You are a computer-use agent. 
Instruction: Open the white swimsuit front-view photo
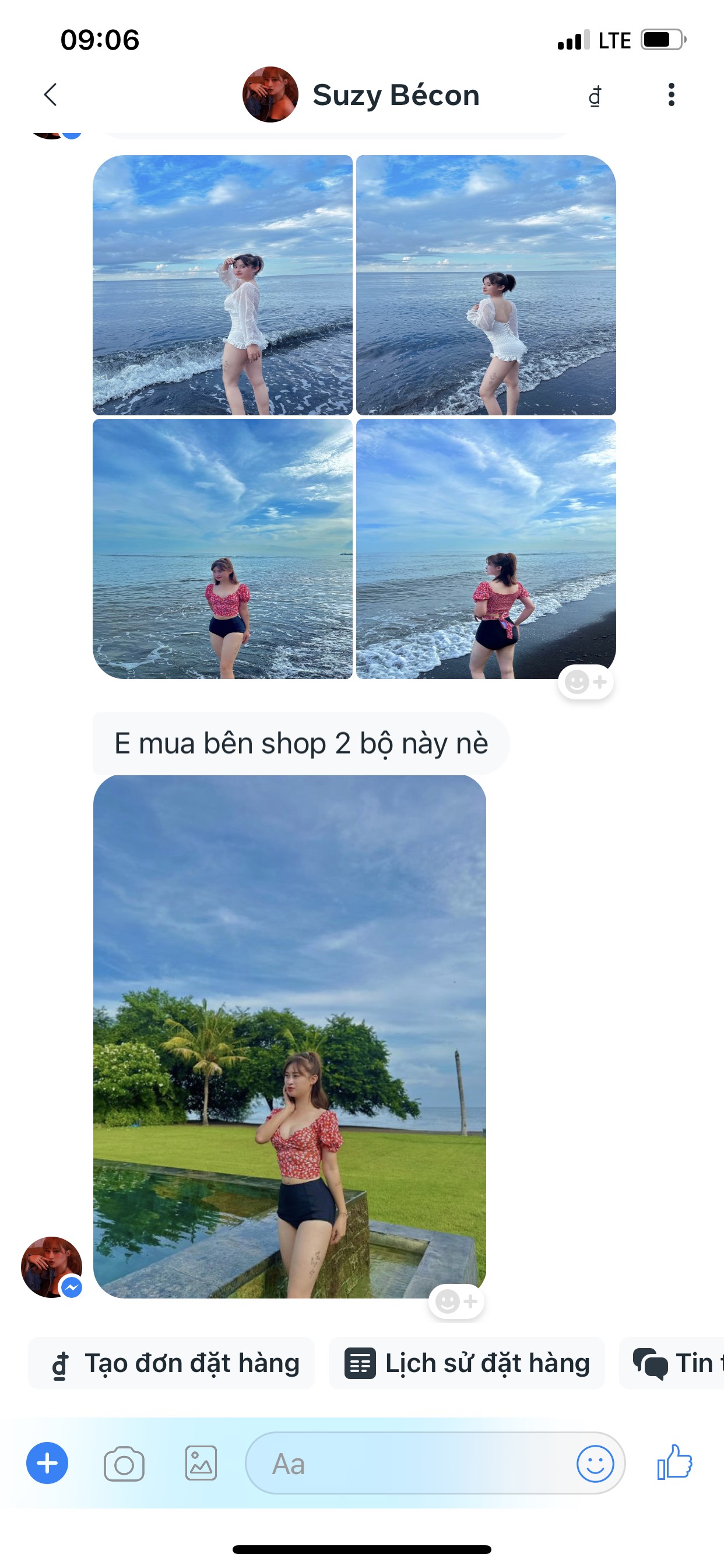tap(223, 285)
